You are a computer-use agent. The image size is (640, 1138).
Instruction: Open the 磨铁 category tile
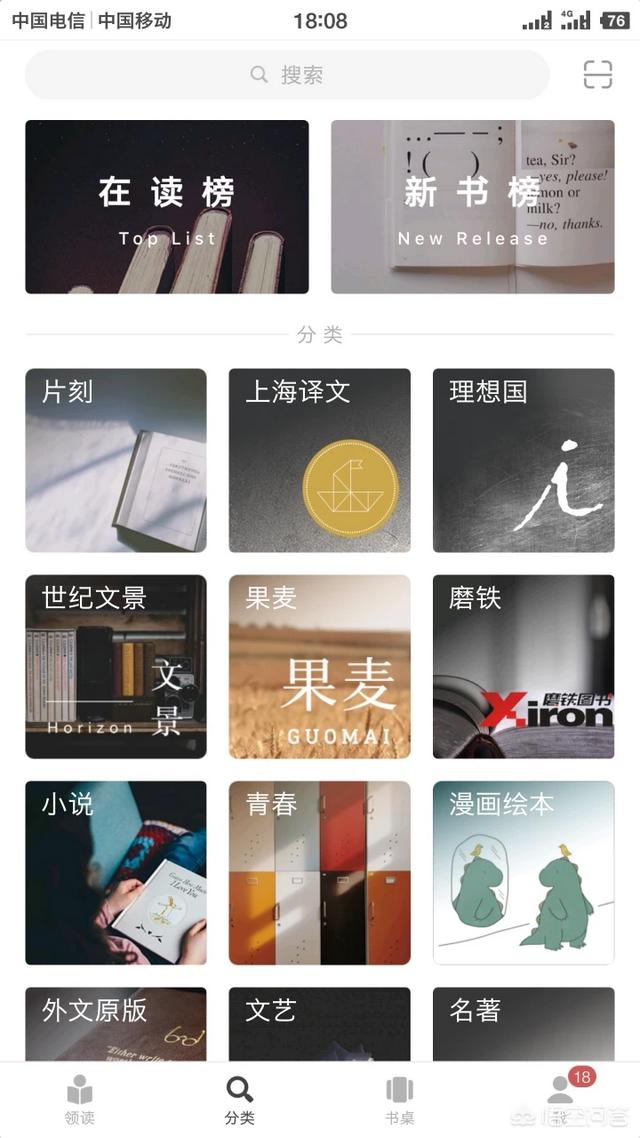click(523, 666)
